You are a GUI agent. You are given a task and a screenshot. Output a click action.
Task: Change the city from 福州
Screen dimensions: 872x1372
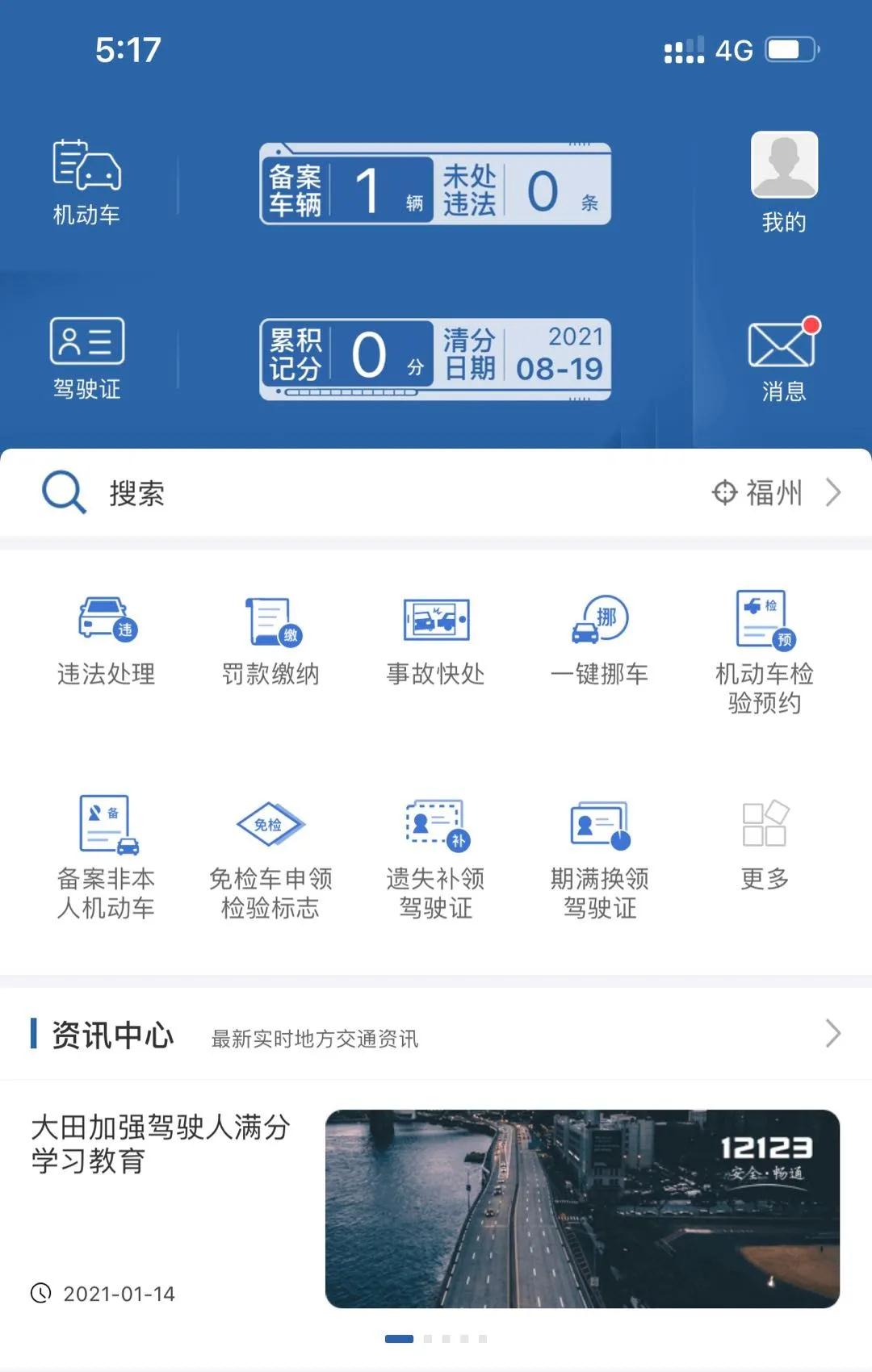(x=775, y=492)
